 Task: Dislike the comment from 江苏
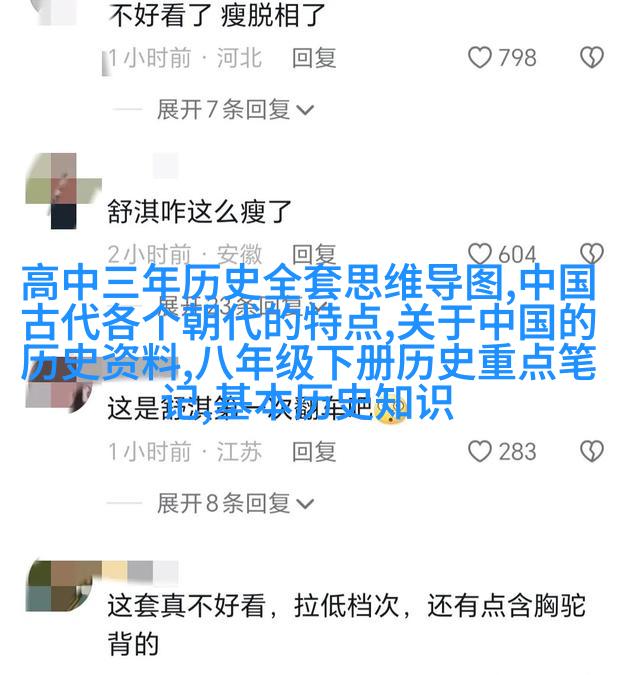pyautogui.click(x=593, y=451)
